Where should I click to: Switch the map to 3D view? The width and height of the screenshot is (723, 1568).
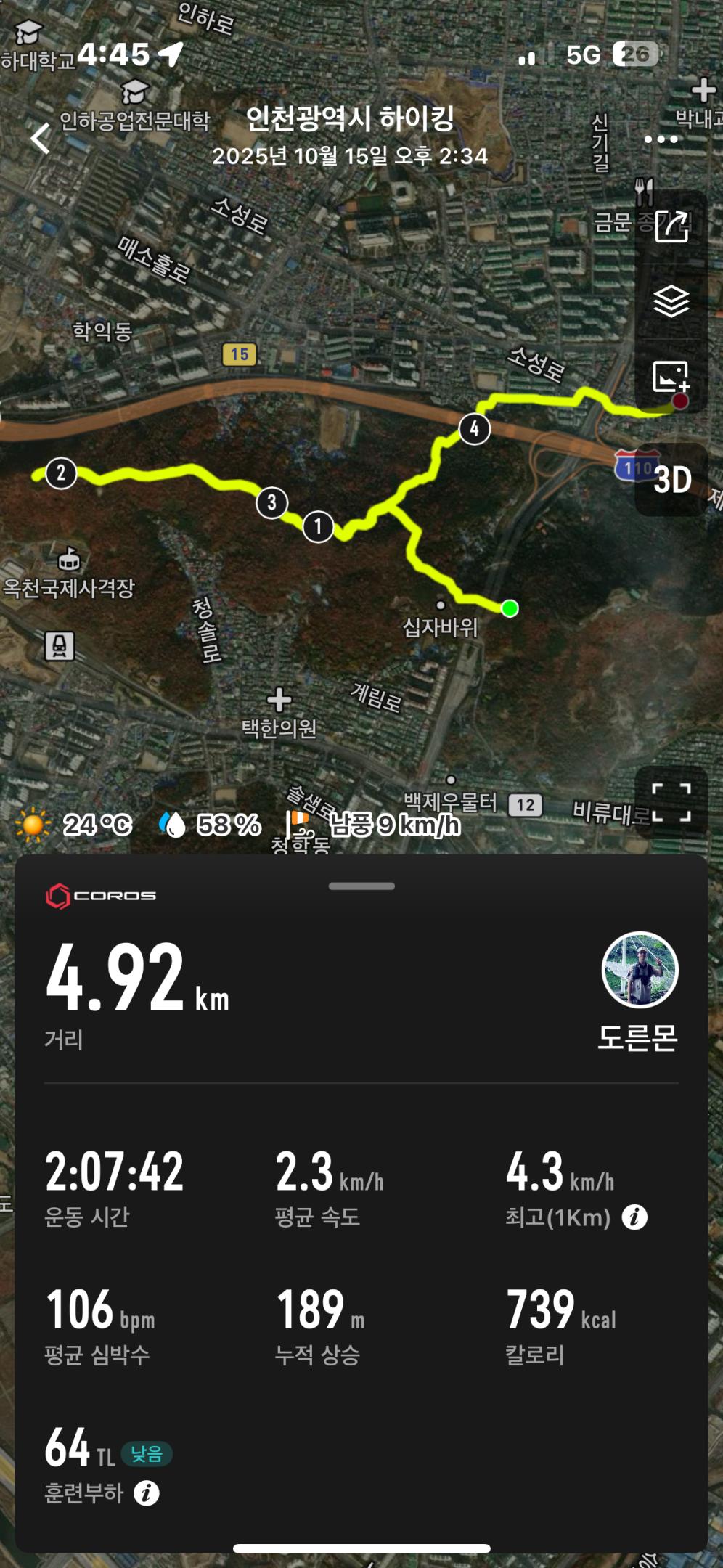click(671, 480)
